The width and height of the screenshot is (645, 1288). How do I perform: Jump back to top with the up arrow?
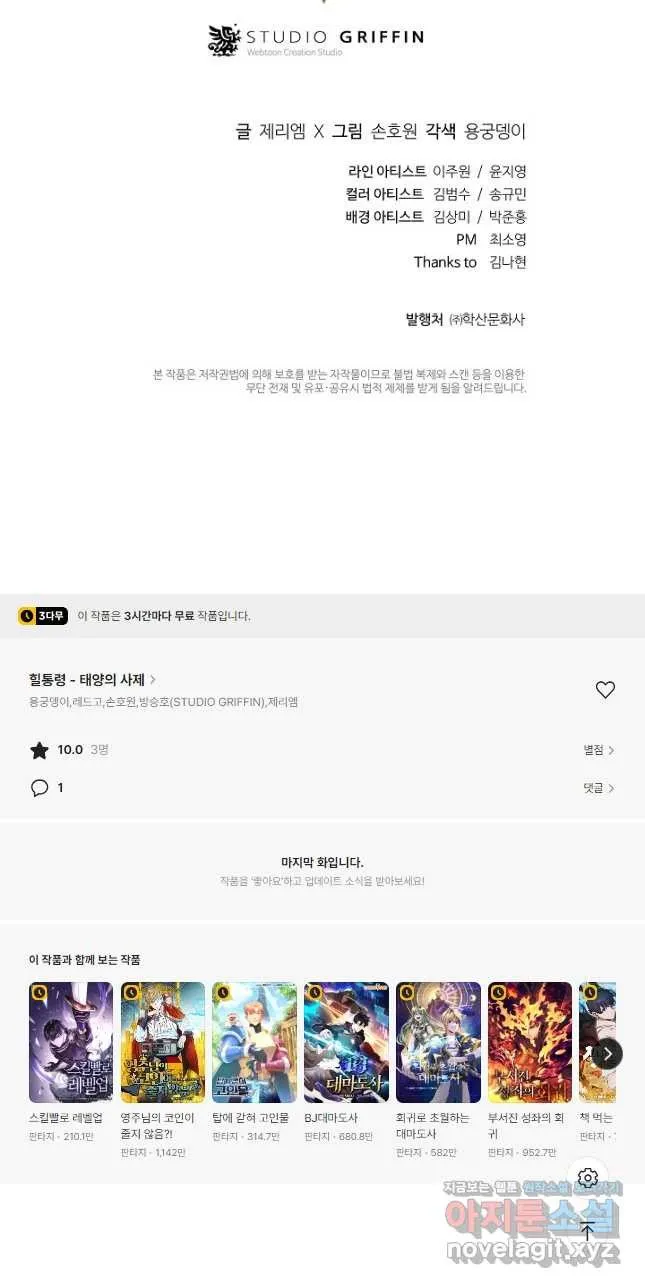tap(588, 1231)
